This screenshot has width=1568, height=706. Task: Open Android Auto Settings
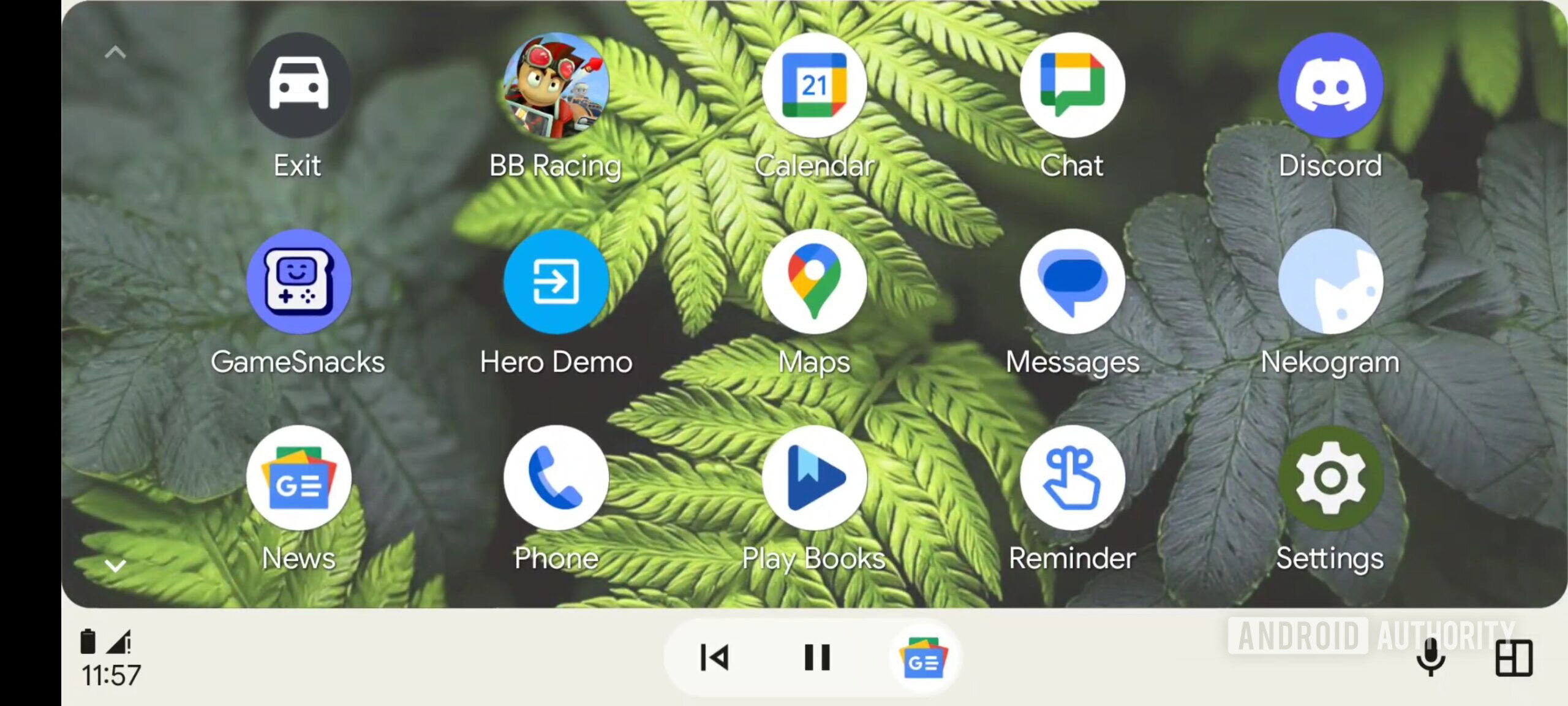point(1330,478)
